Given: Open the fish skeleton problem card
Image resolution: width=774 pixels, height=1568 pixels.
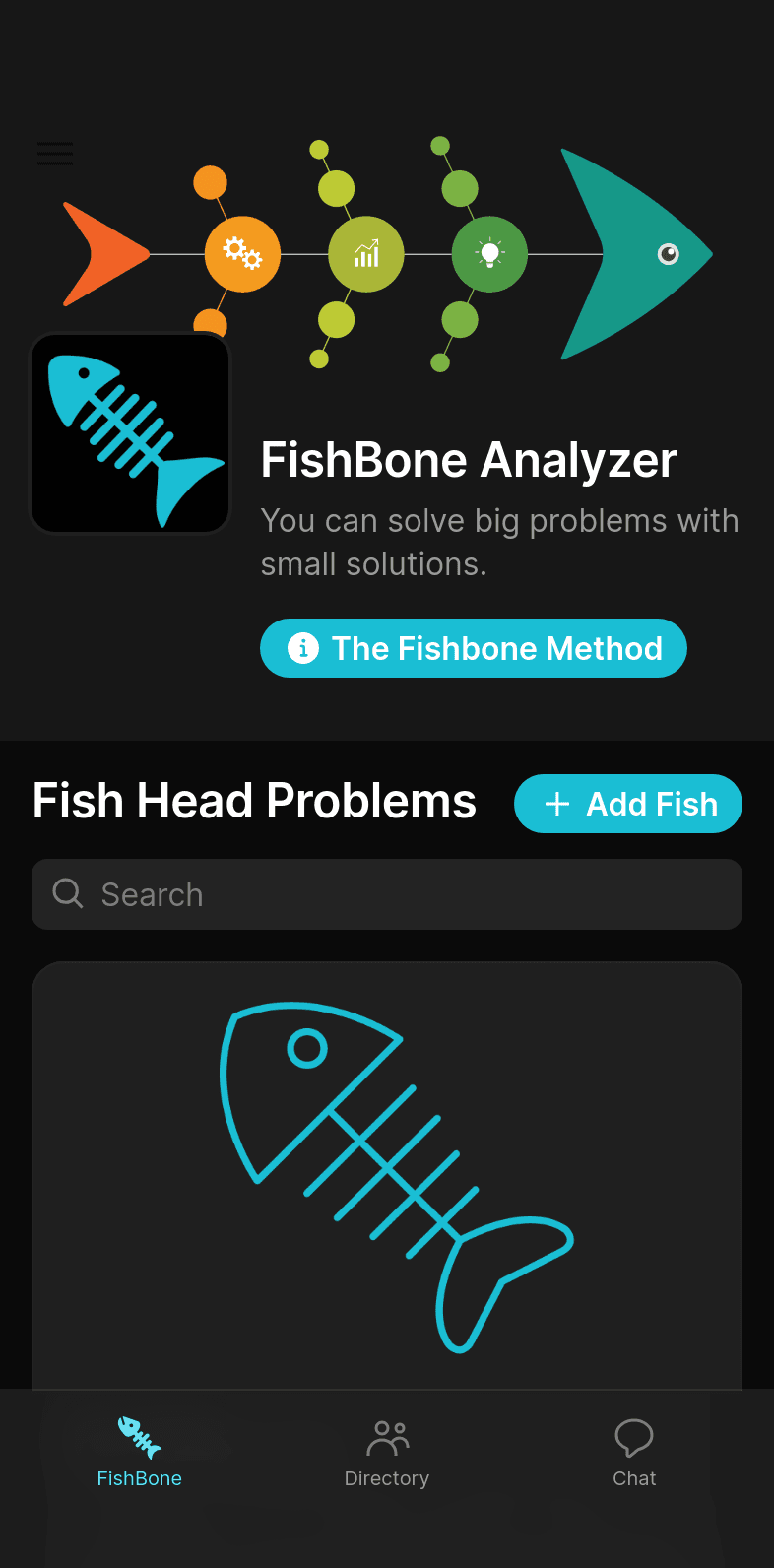Looking at the screenshot, I should [x=387, y=1172].
